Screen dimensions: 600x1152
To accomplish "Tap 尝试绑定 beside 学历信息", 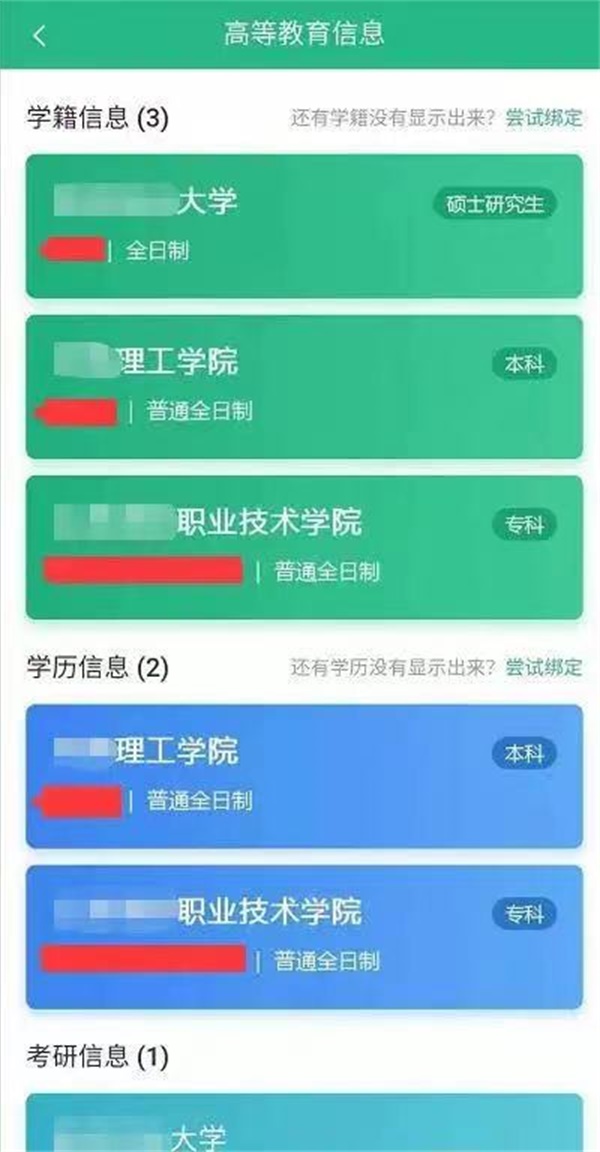I will coord(543,667).
